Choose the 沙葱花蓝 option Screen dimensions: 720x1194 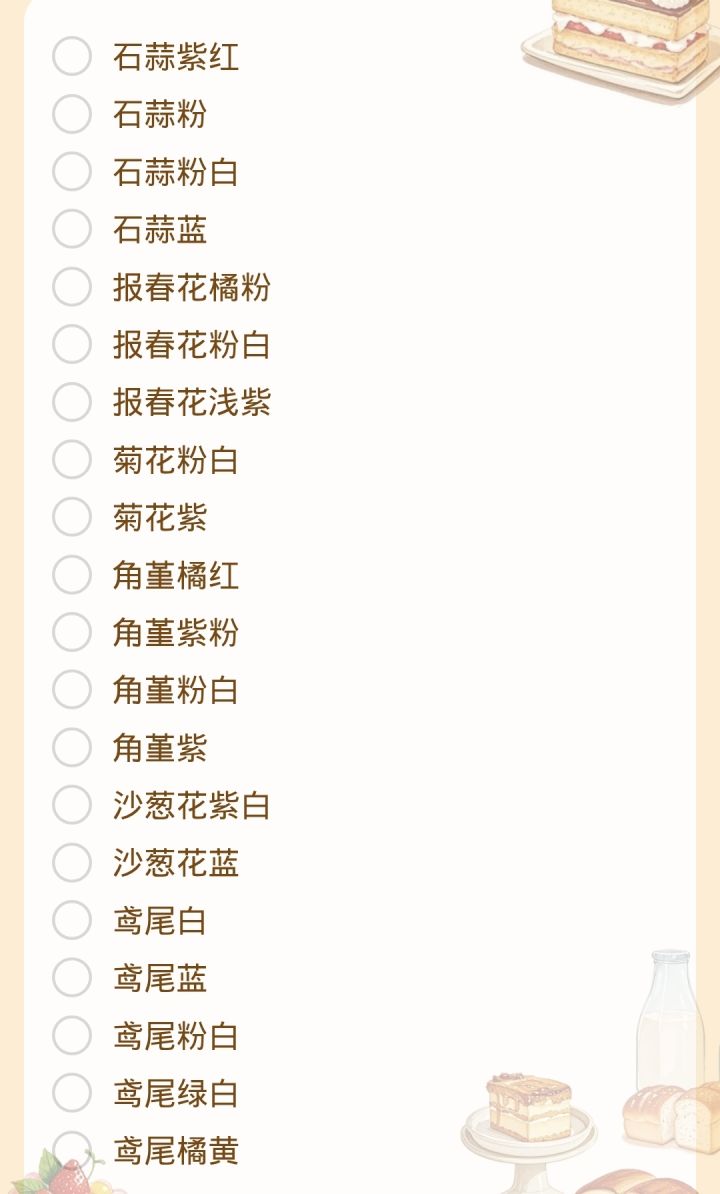point(70,864)
